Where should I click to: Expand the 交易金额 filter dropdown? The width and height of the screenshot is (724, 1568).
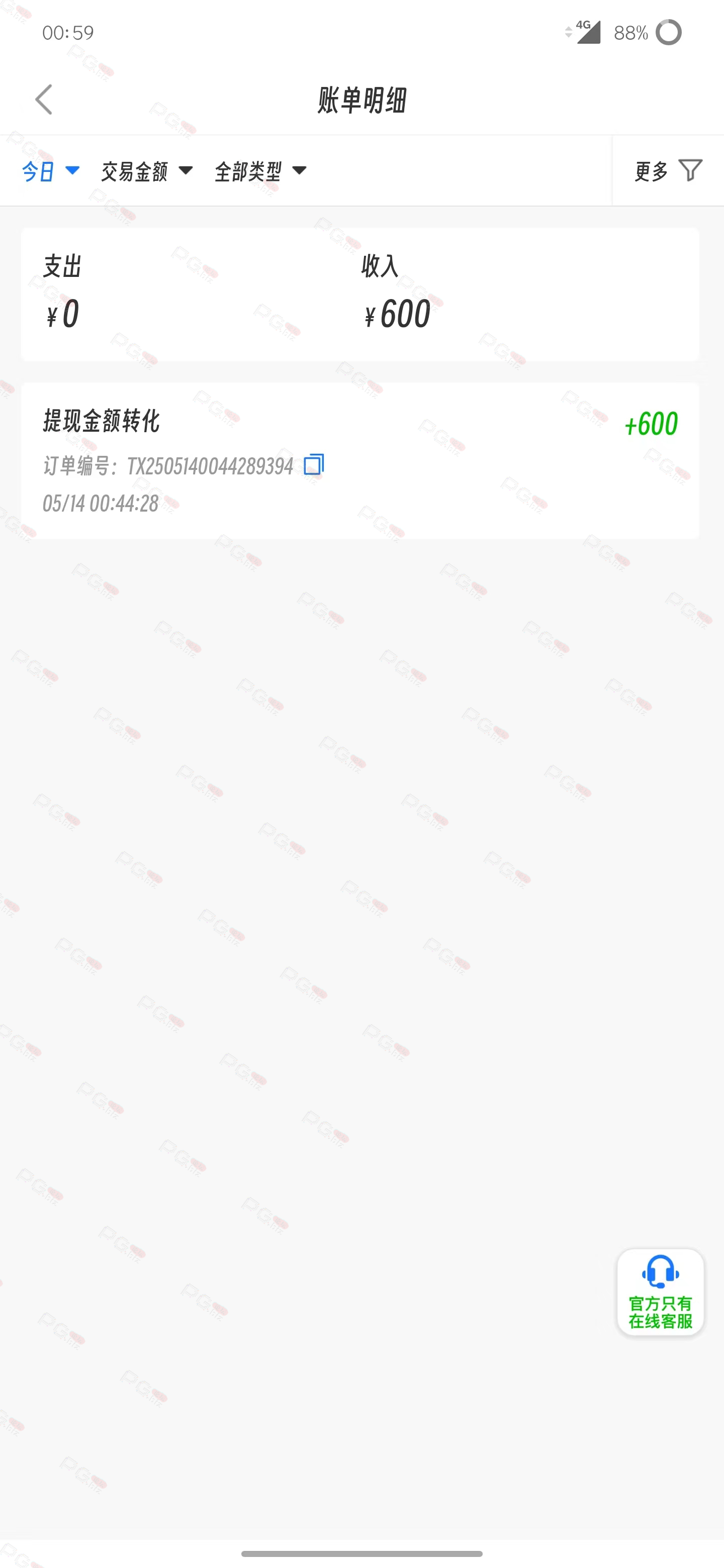pos(147,171)
